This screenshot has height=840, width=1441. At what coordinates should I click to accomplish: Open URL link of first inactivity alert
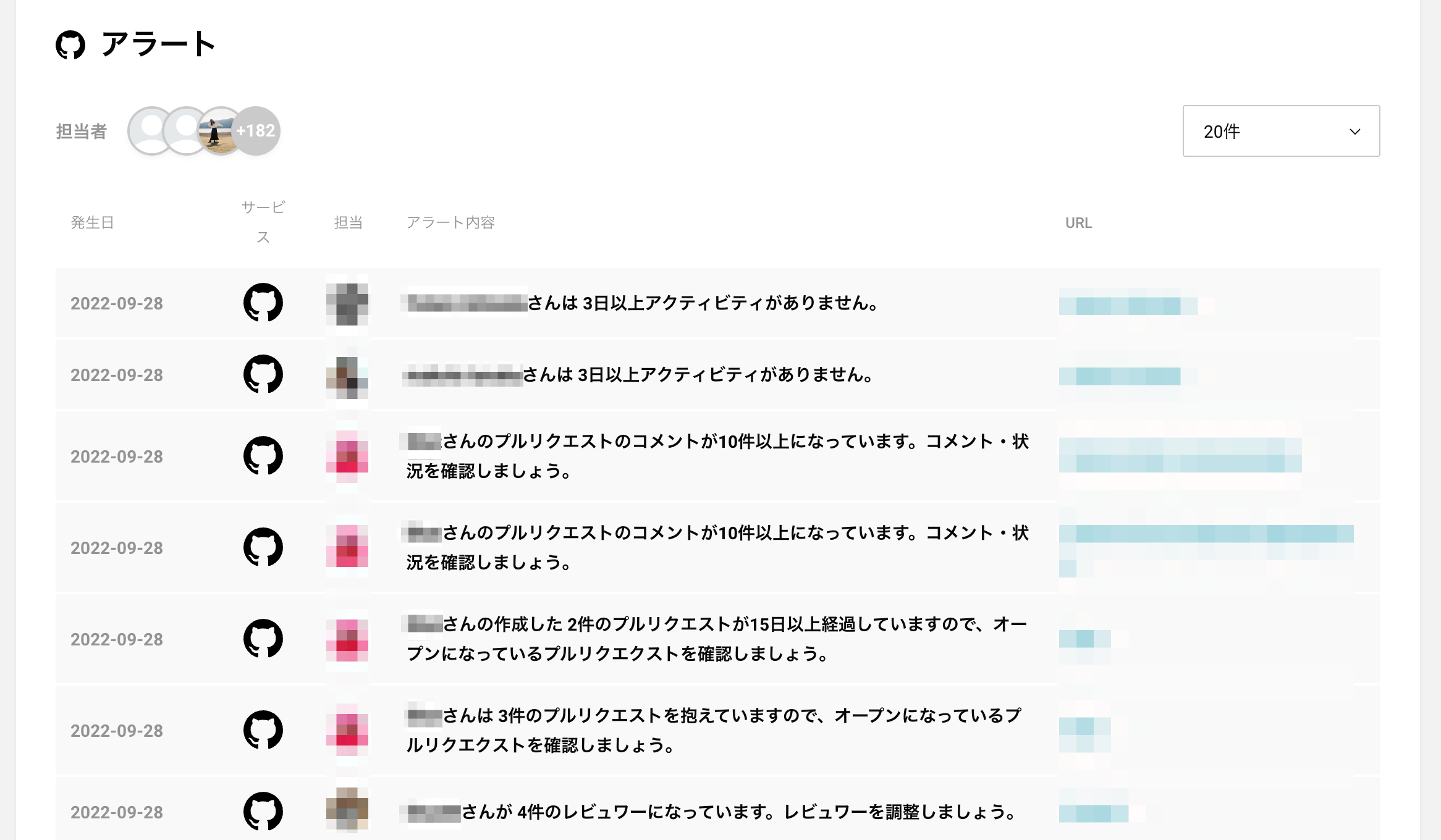coord(1127,305)
